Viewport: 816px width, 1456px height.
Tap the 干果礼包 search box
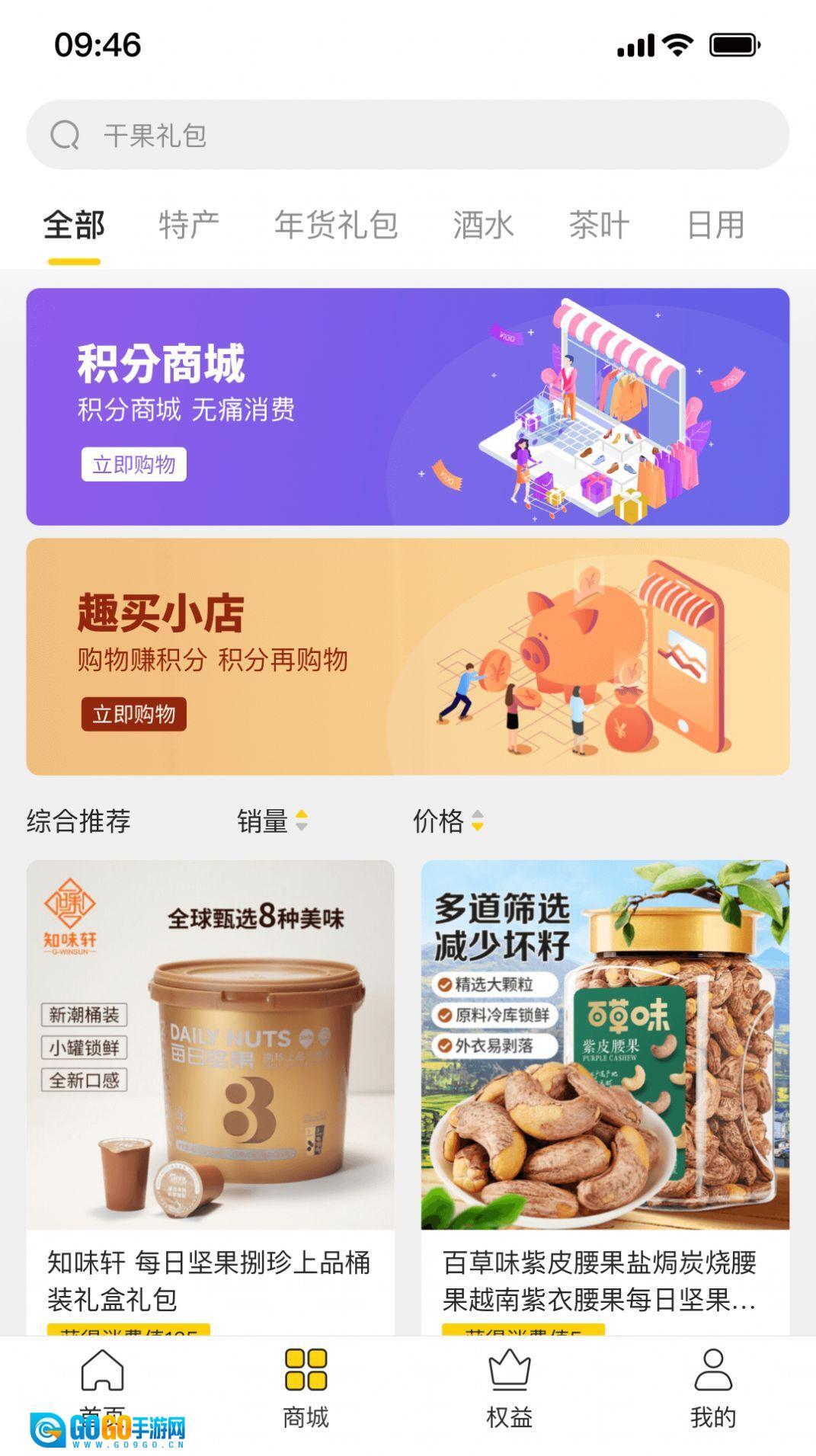point(408,135)
